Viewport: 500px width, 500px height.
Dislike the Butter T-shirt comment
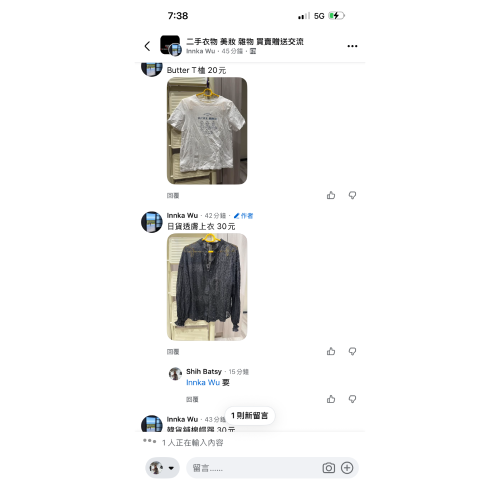[x=352, y=195]
